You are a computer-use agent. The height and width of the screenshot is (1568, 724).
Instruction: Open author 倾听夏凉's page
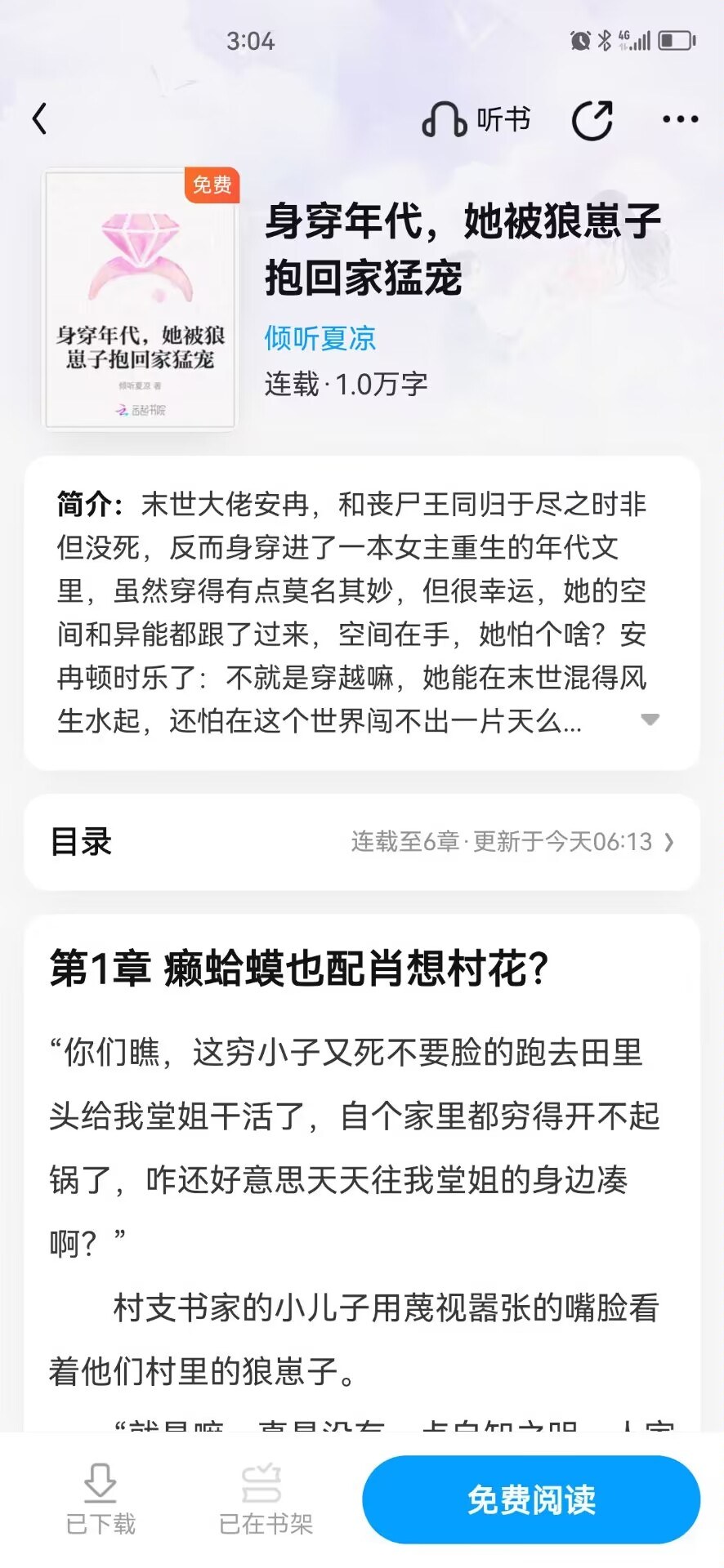click(x=320, y=338)
